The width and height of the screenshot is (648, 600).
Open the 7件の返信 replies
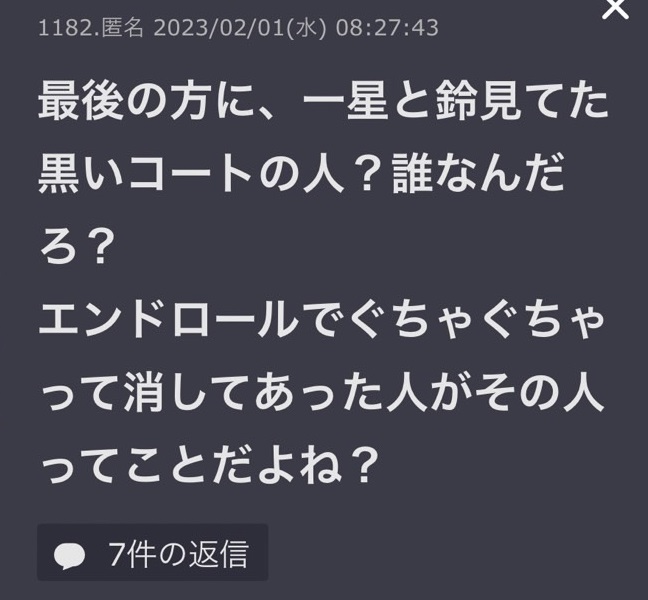pos(153,553)
